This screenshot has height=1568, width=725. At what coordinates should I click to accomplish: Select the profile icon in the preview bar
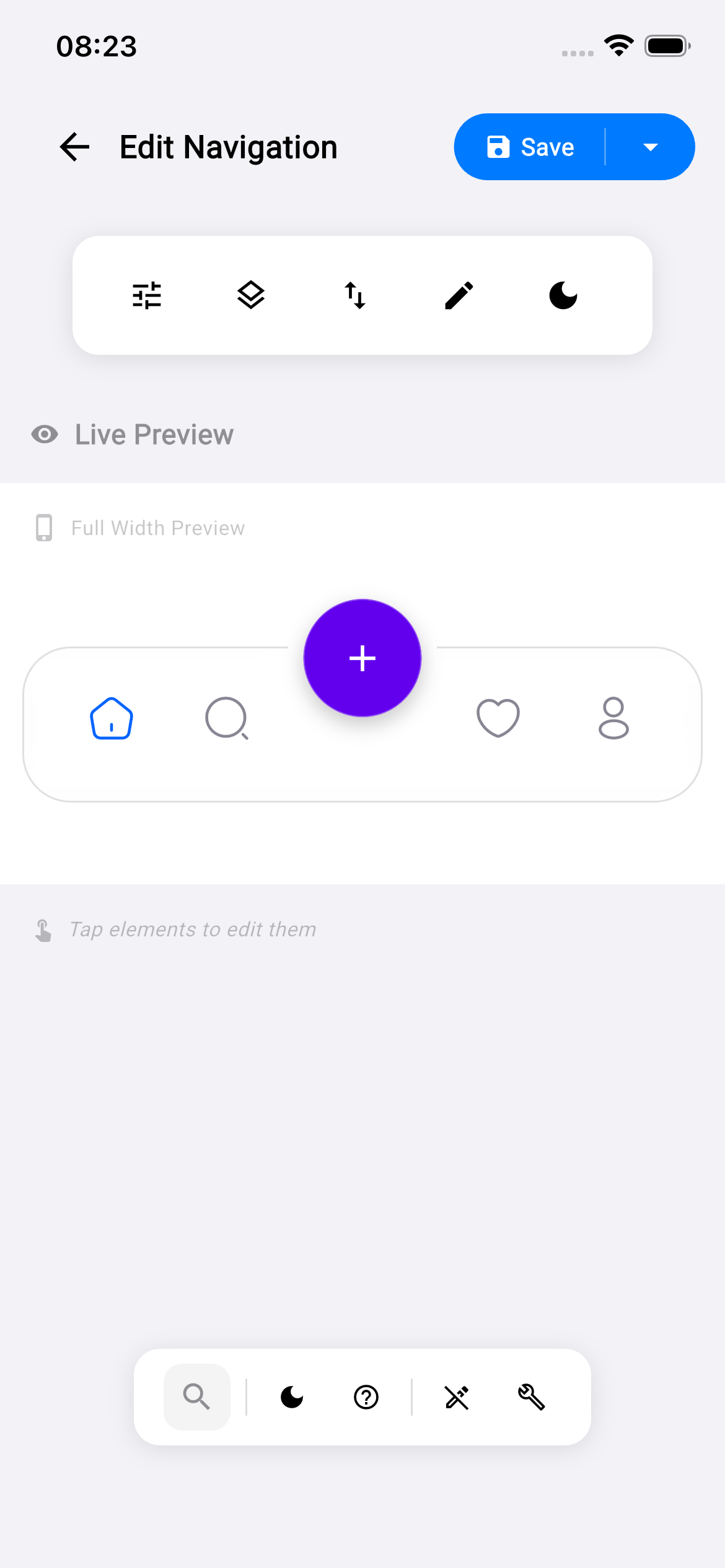tap(613, 718)
